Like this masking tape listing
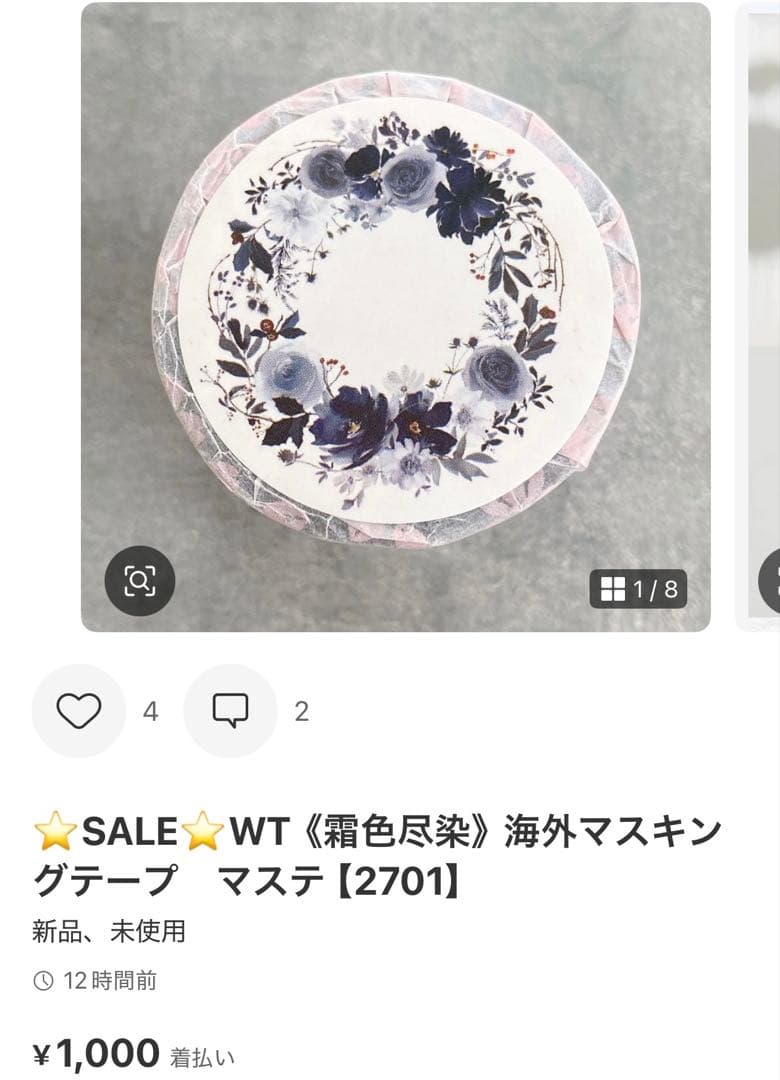The height and width of the screenshot is (1080, 780). click(79, 711)
